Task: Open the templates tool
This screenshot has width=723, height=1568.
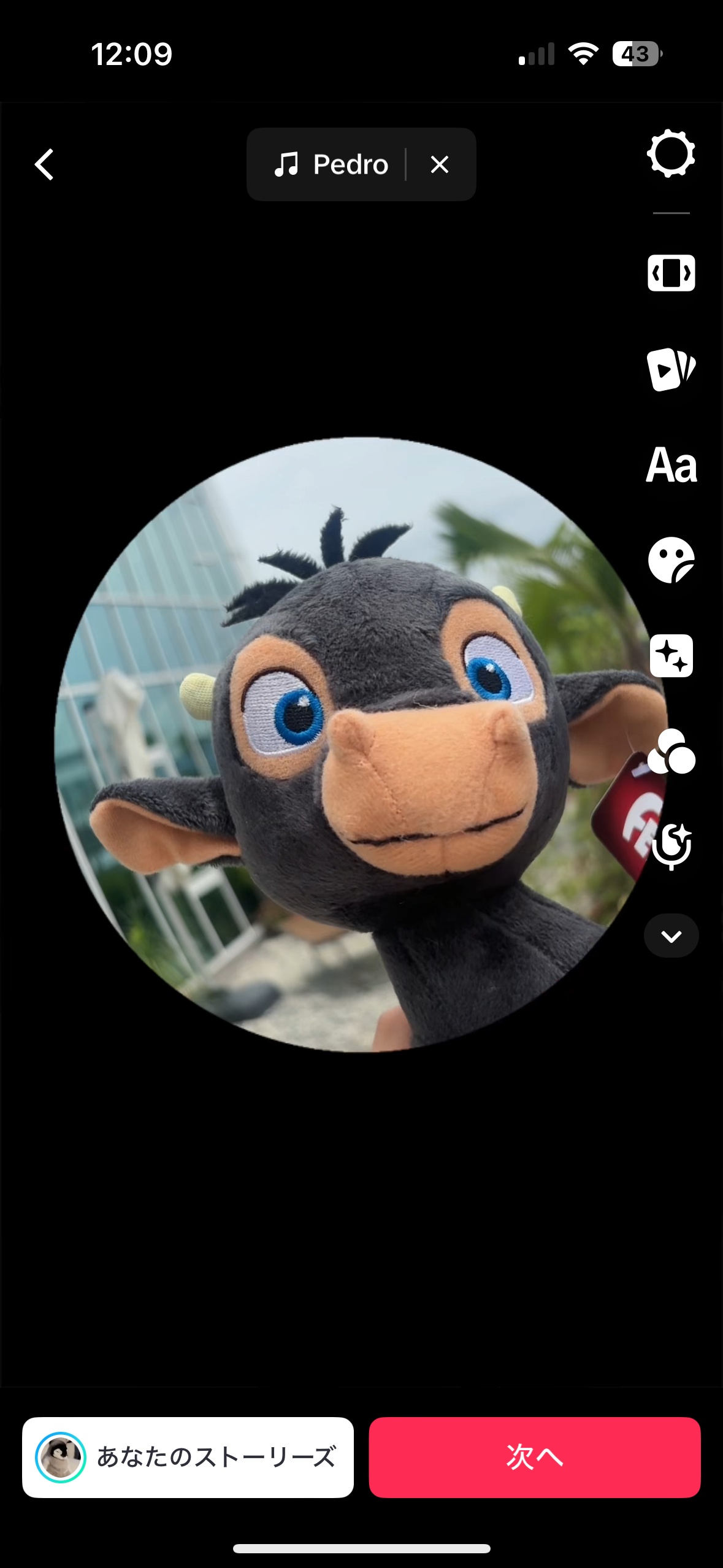Action: [671, 369]
